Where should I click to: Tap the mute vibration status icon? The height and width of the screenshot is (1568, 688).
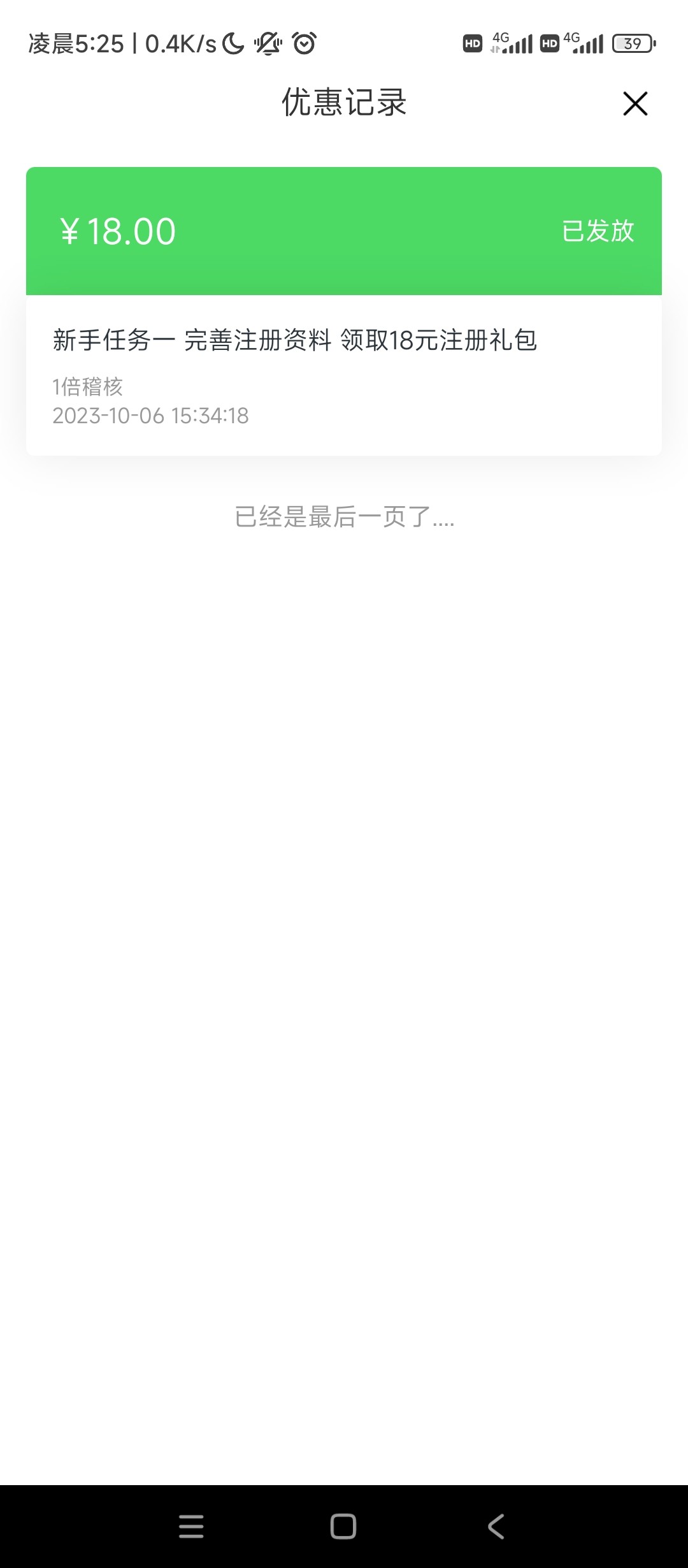tap(269, 43)
